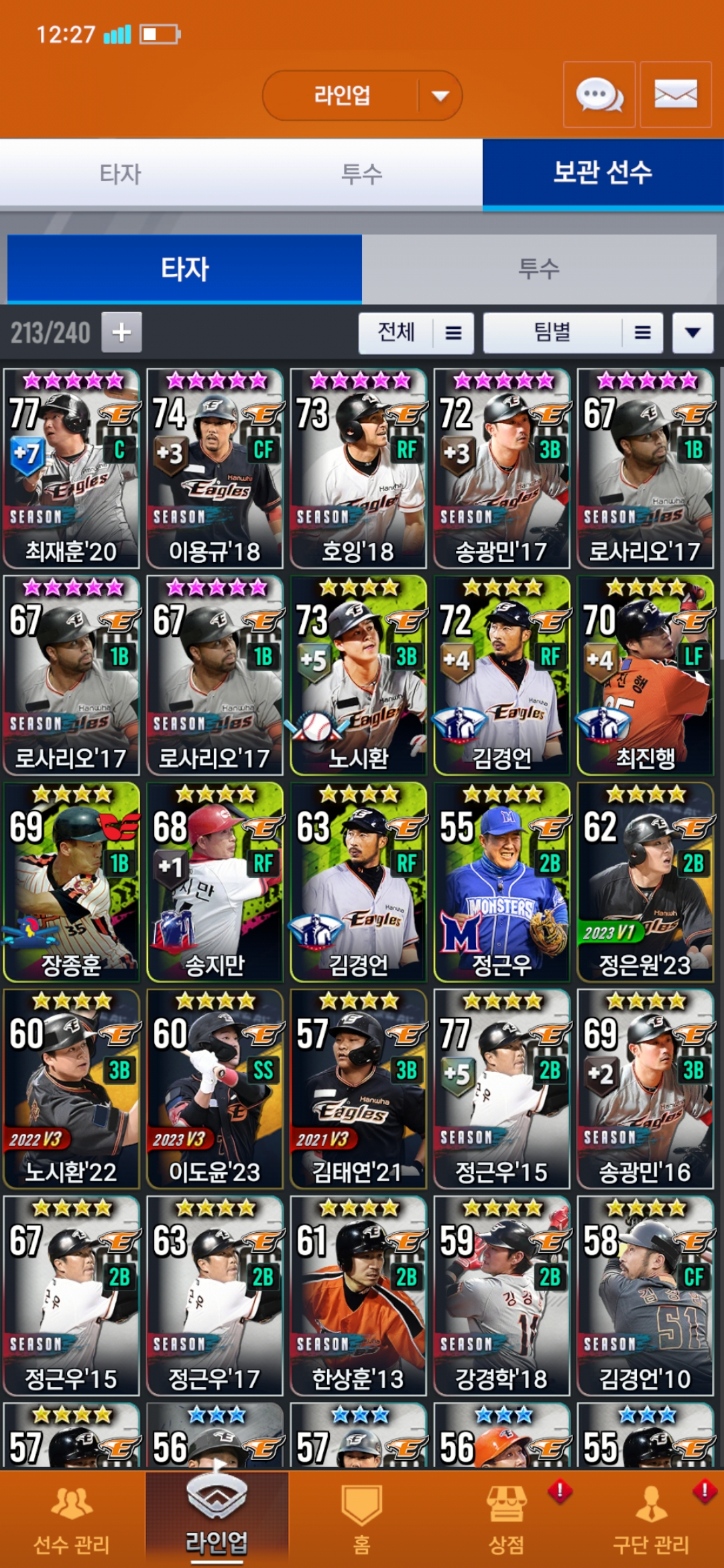Switch to the top 타자 tab

pos(121,174)
